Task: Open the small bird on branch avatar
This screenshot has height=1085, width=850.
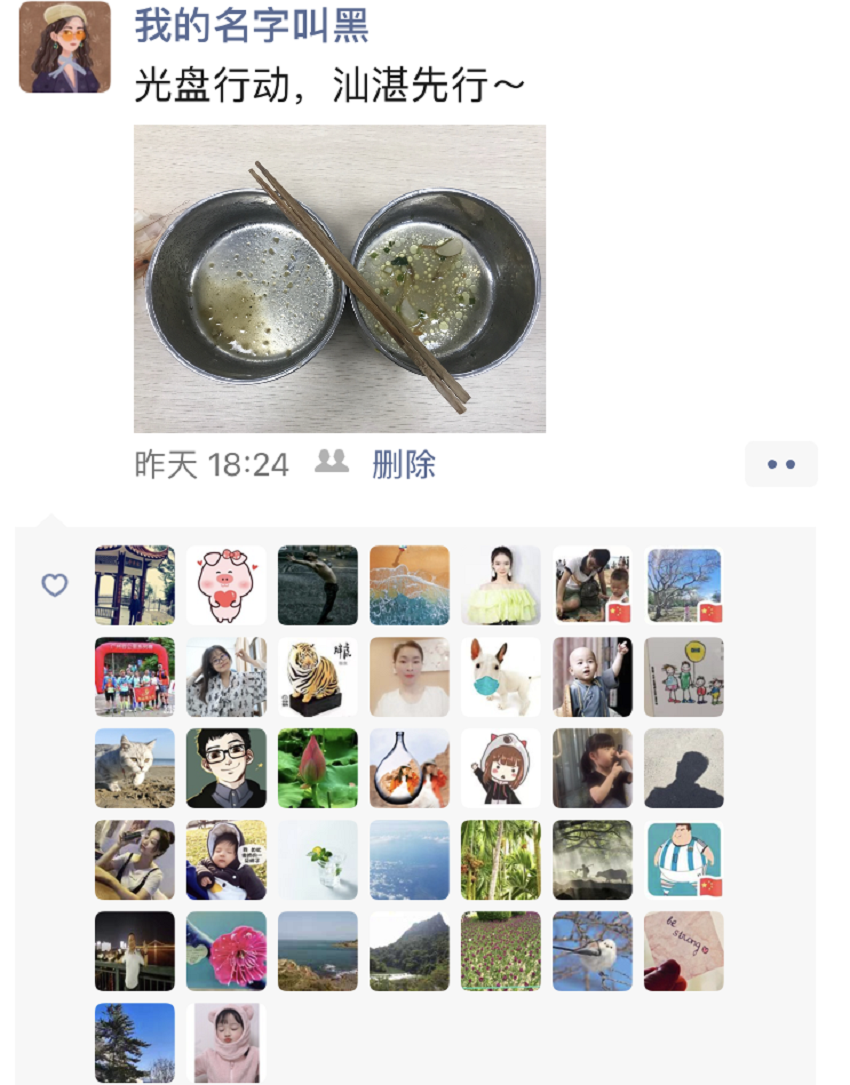Action: tap(592, 951)
